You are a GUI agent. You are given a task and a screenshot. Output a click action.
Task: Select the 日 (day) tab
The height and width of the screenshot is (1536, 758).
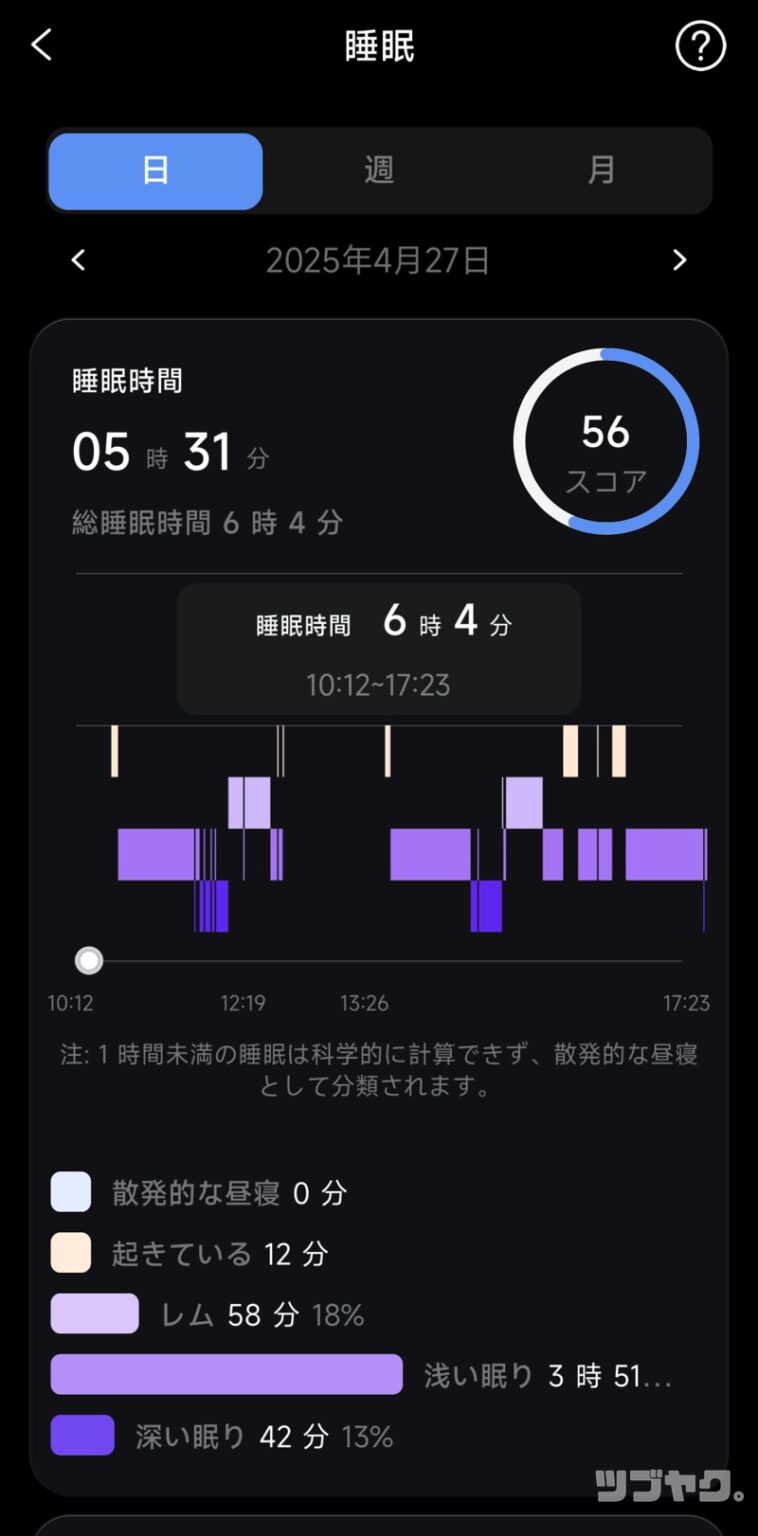(155, 171)
